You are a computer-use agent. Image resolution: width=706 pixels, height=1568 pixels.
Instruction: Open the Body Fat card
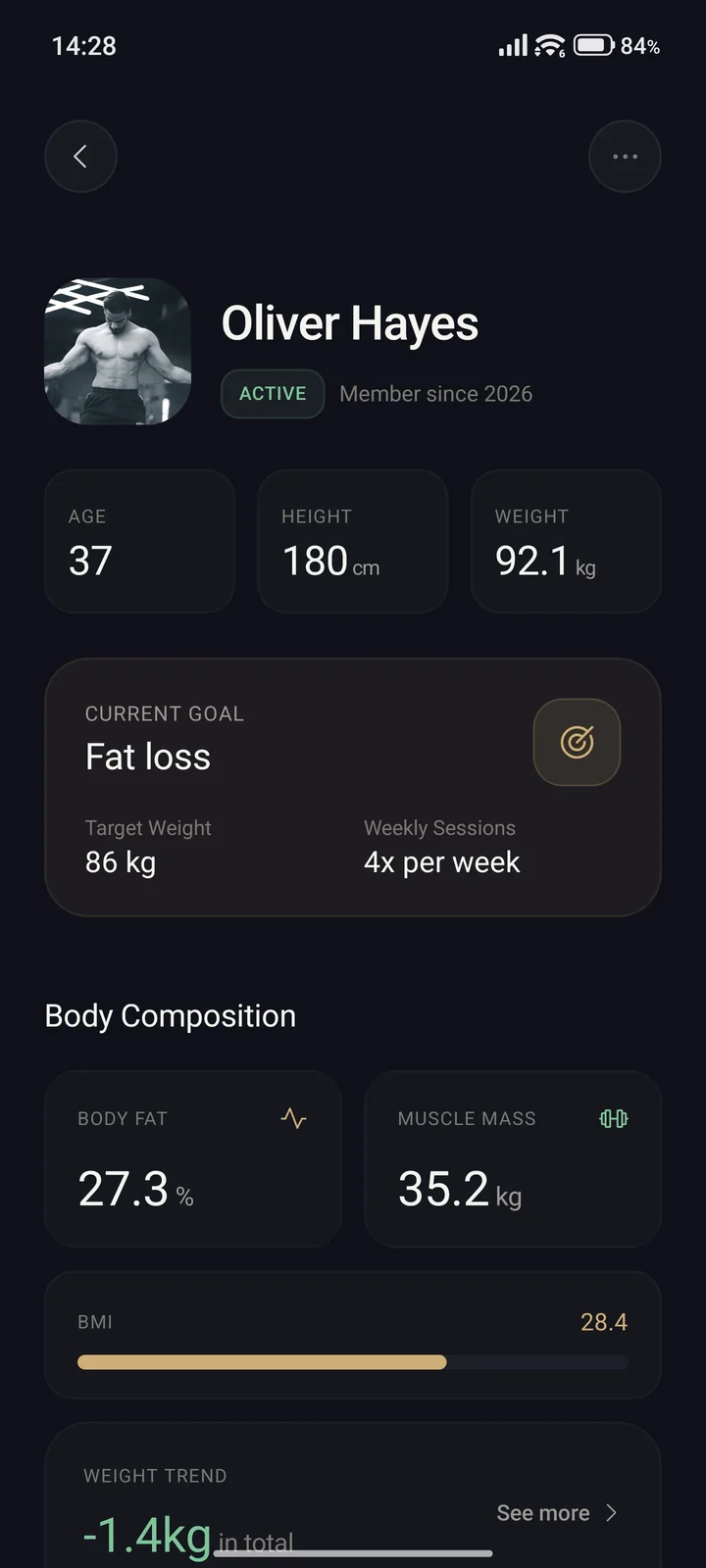coord(193,1159)
